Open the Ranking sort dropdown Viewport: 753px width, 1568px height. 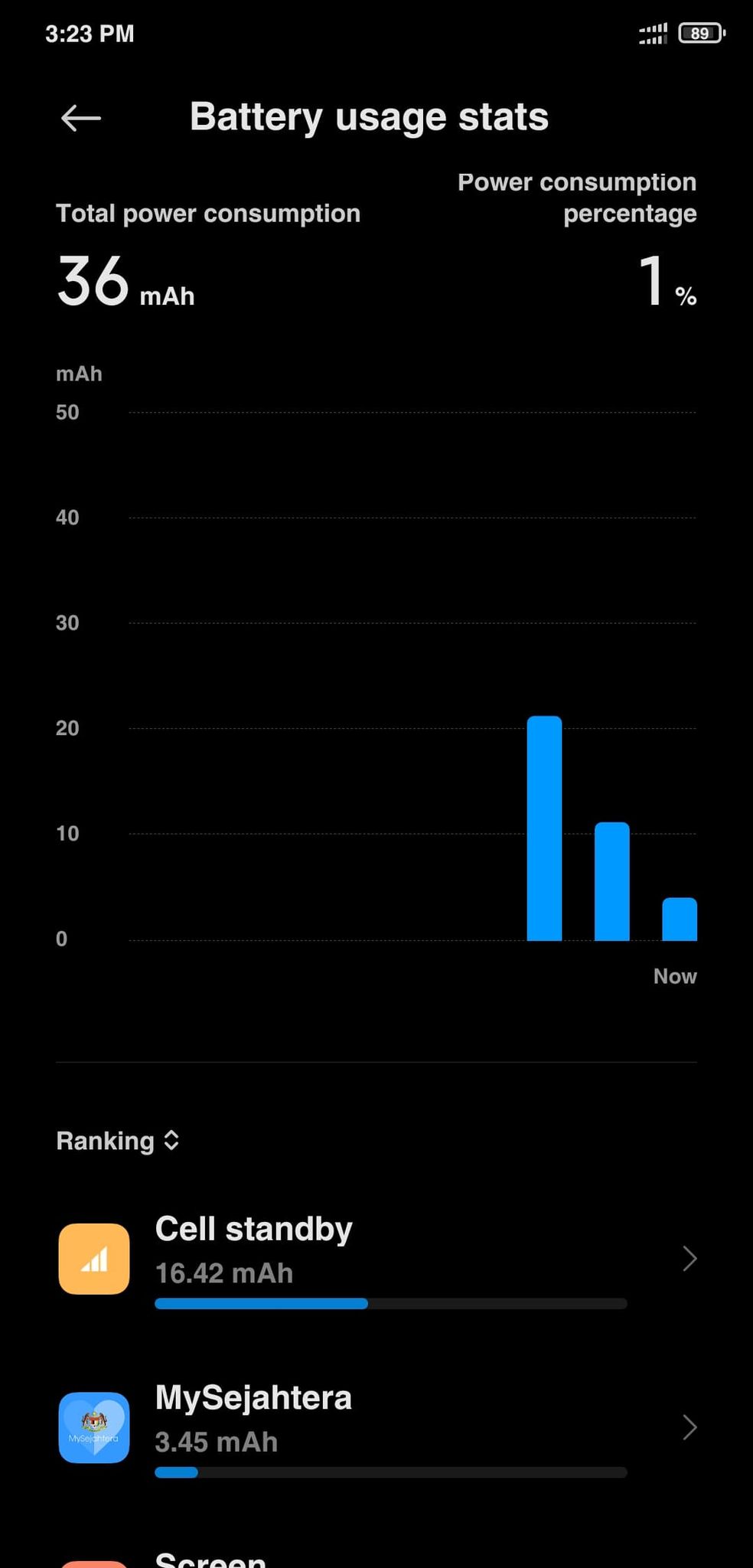pos(118,1141)
